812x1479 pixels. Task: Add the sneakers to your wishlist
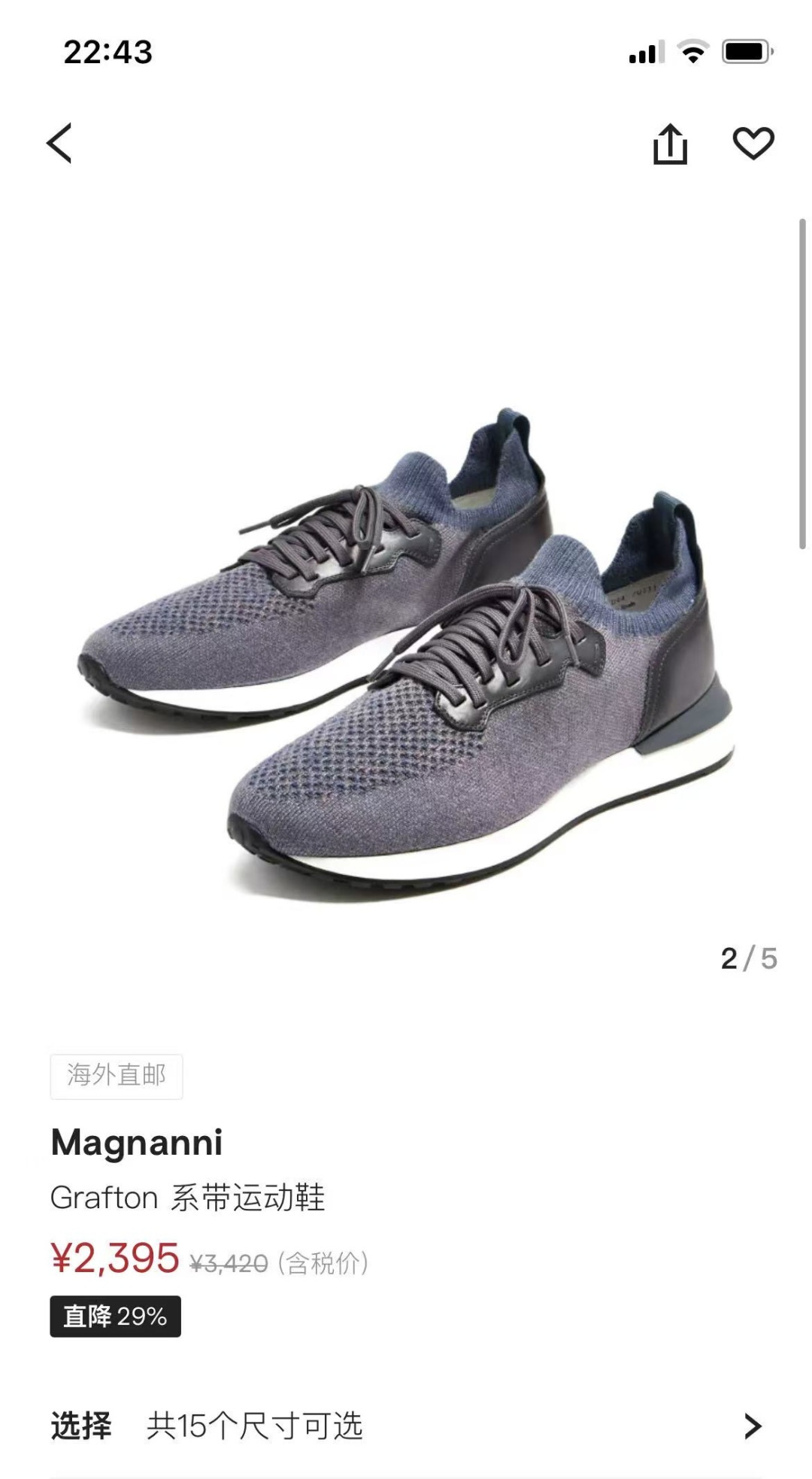click(753, 143)
